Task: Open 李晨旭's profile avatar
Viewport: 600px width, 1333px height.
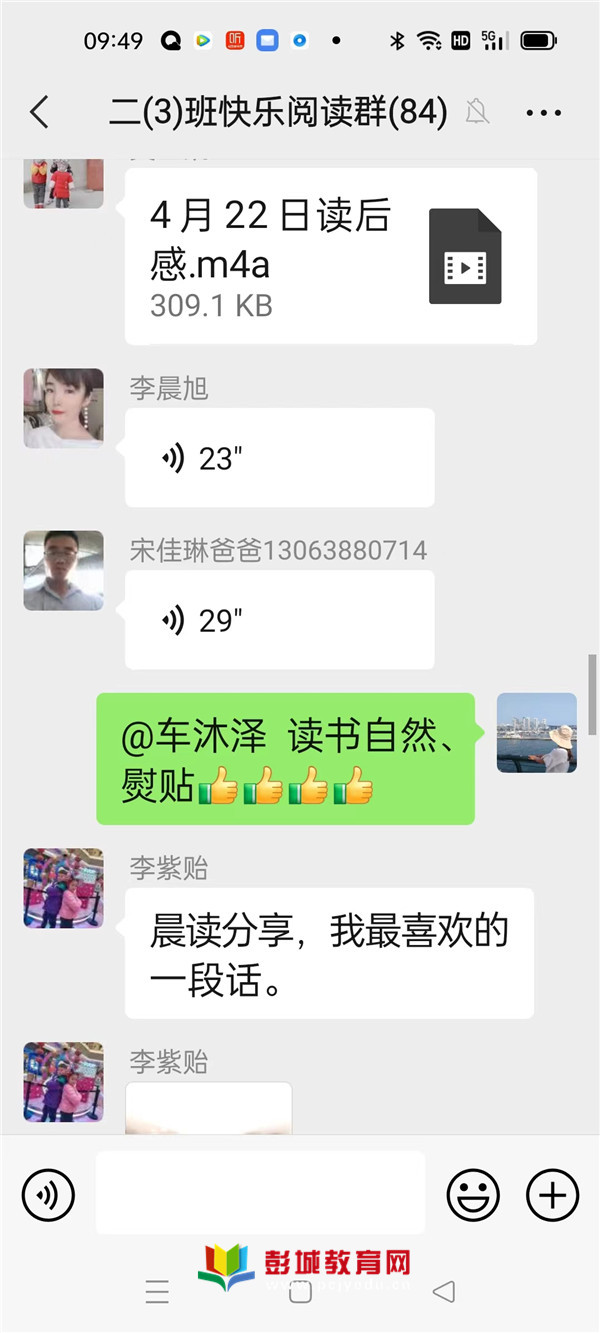Action: coord(64,408)
